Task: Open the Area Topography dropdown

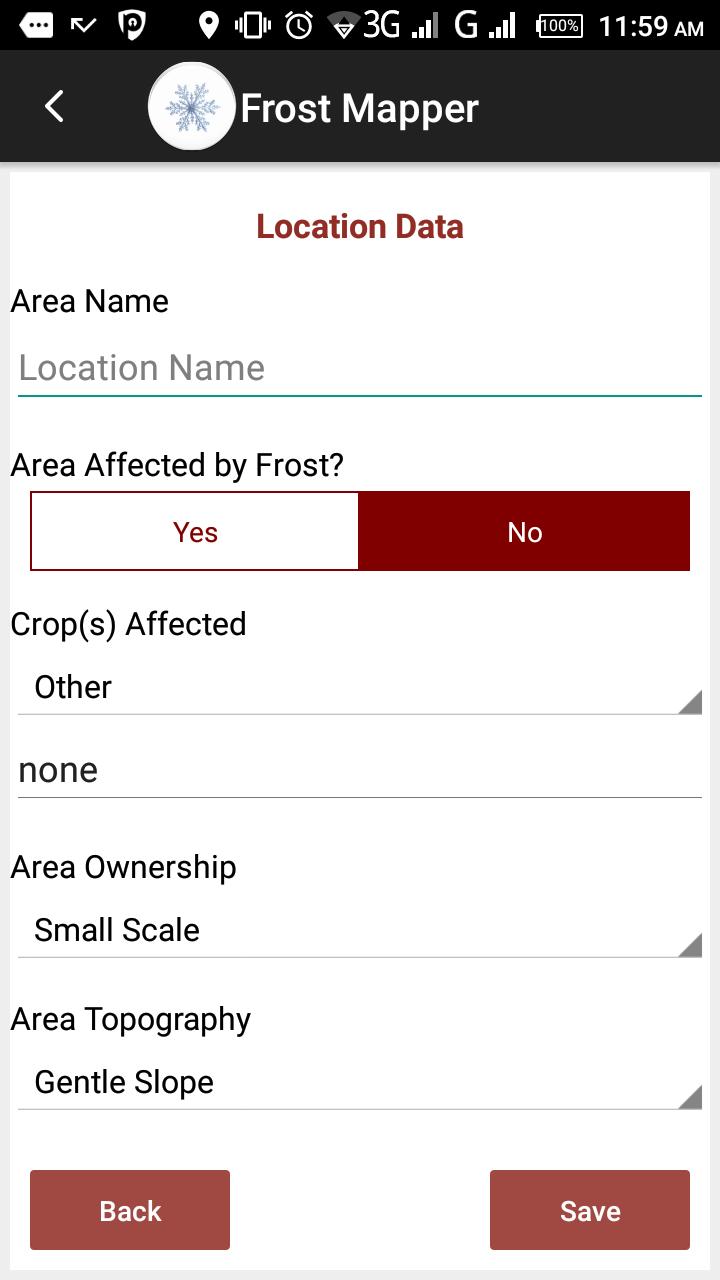Action: 360,1082
